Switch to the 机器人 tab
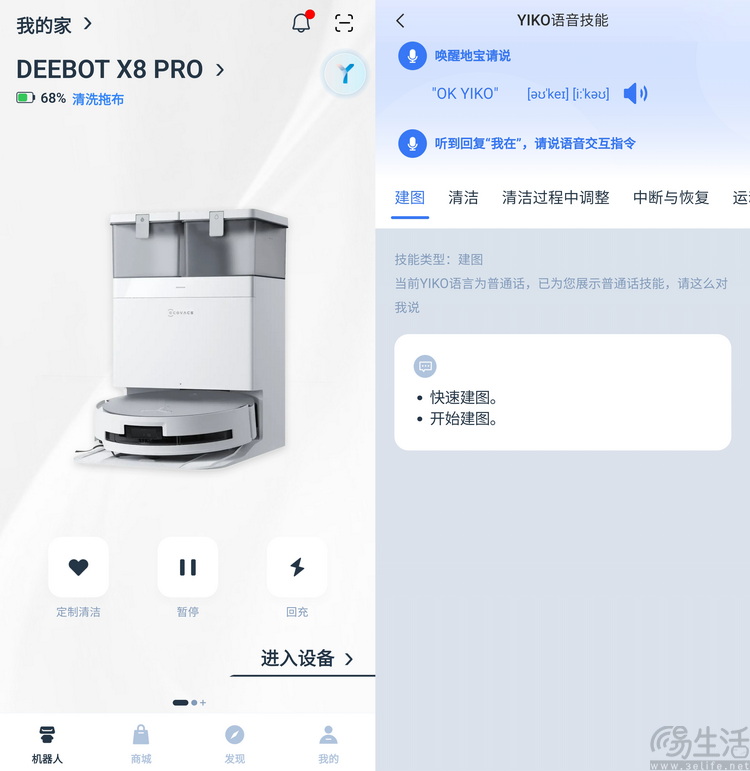This screenshot has height=771, width=750. coord(47,744)
